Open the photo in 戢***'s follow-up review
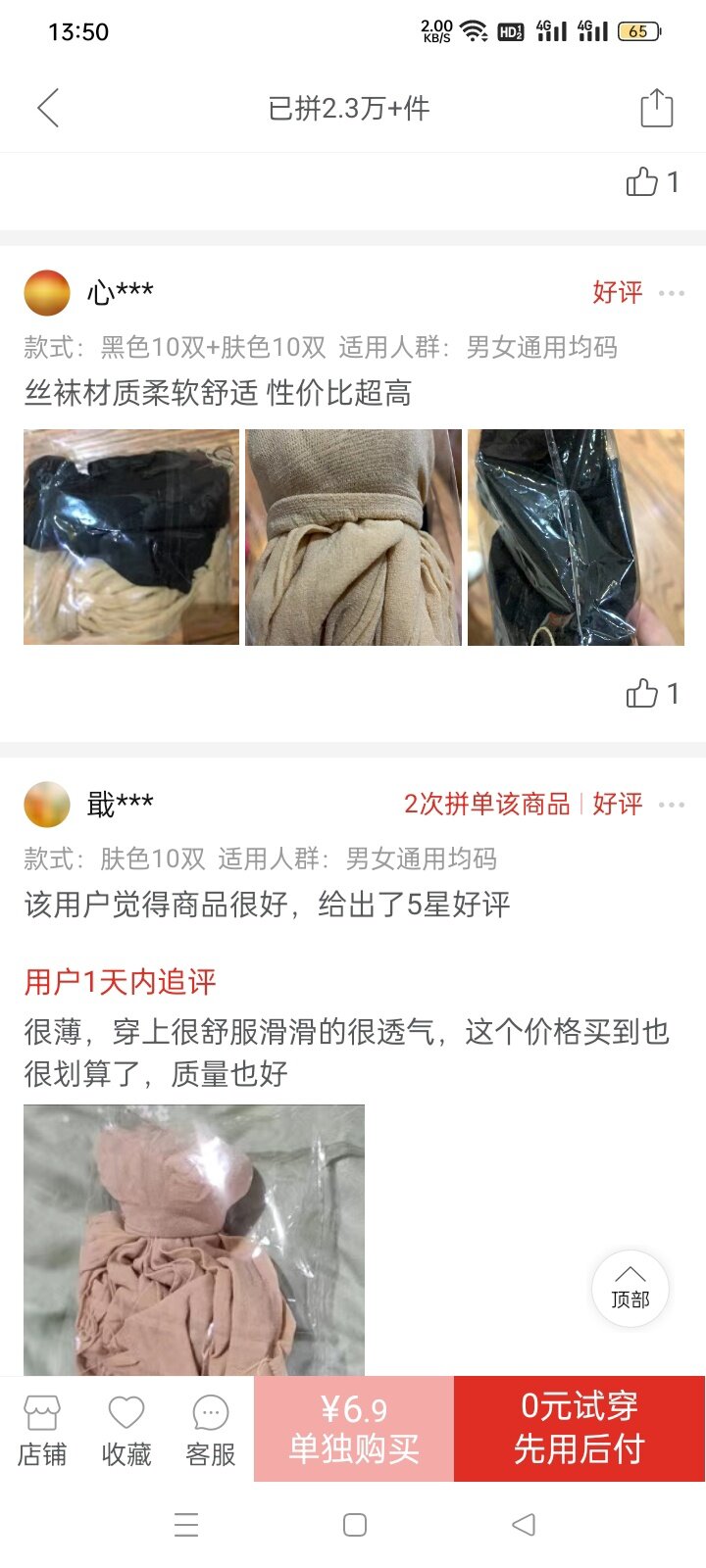Image resolution: width=706 pixels, height=1568 pixels. tap(194, 1240)
